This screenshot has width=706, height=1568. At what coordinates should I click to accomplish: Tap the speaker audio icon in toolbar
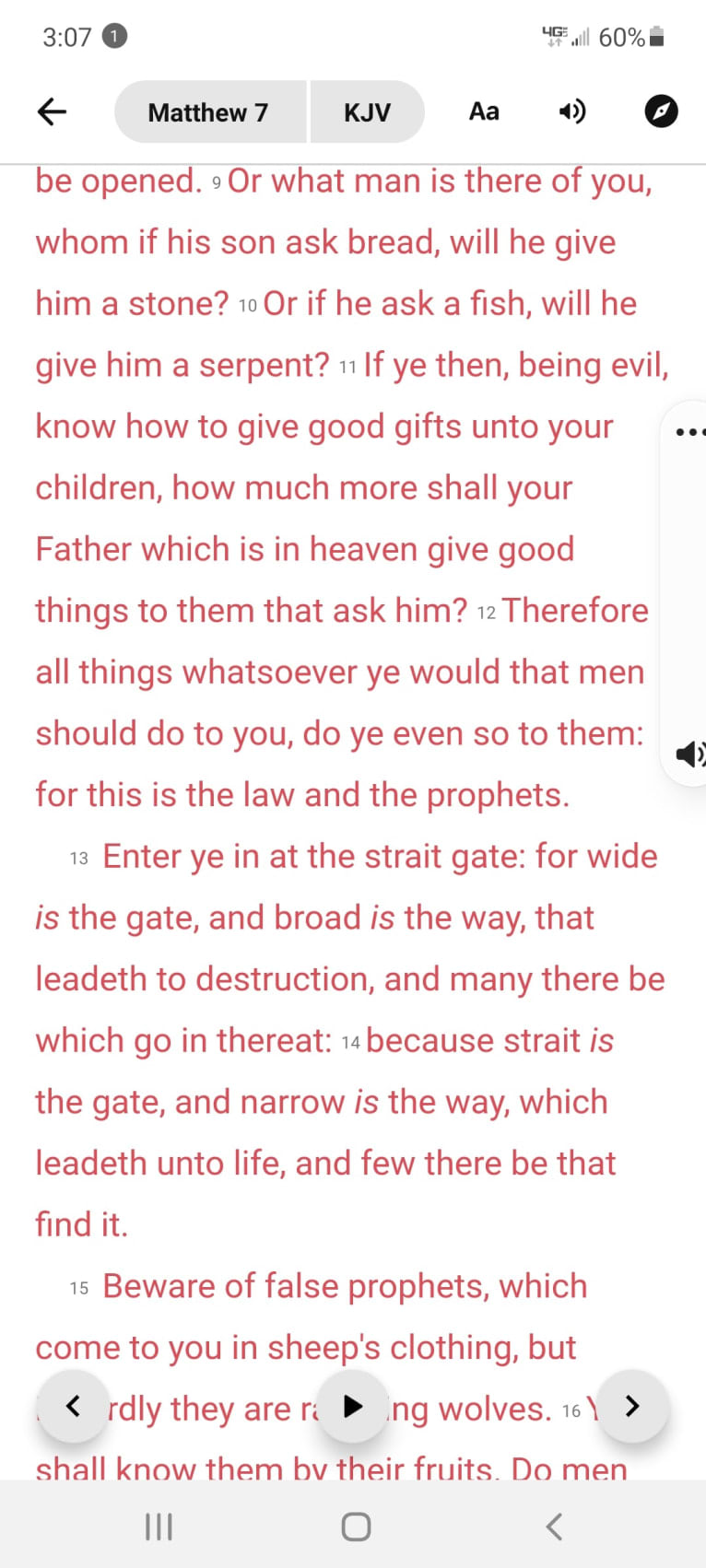pyautogui.click(x=572, y=111)
